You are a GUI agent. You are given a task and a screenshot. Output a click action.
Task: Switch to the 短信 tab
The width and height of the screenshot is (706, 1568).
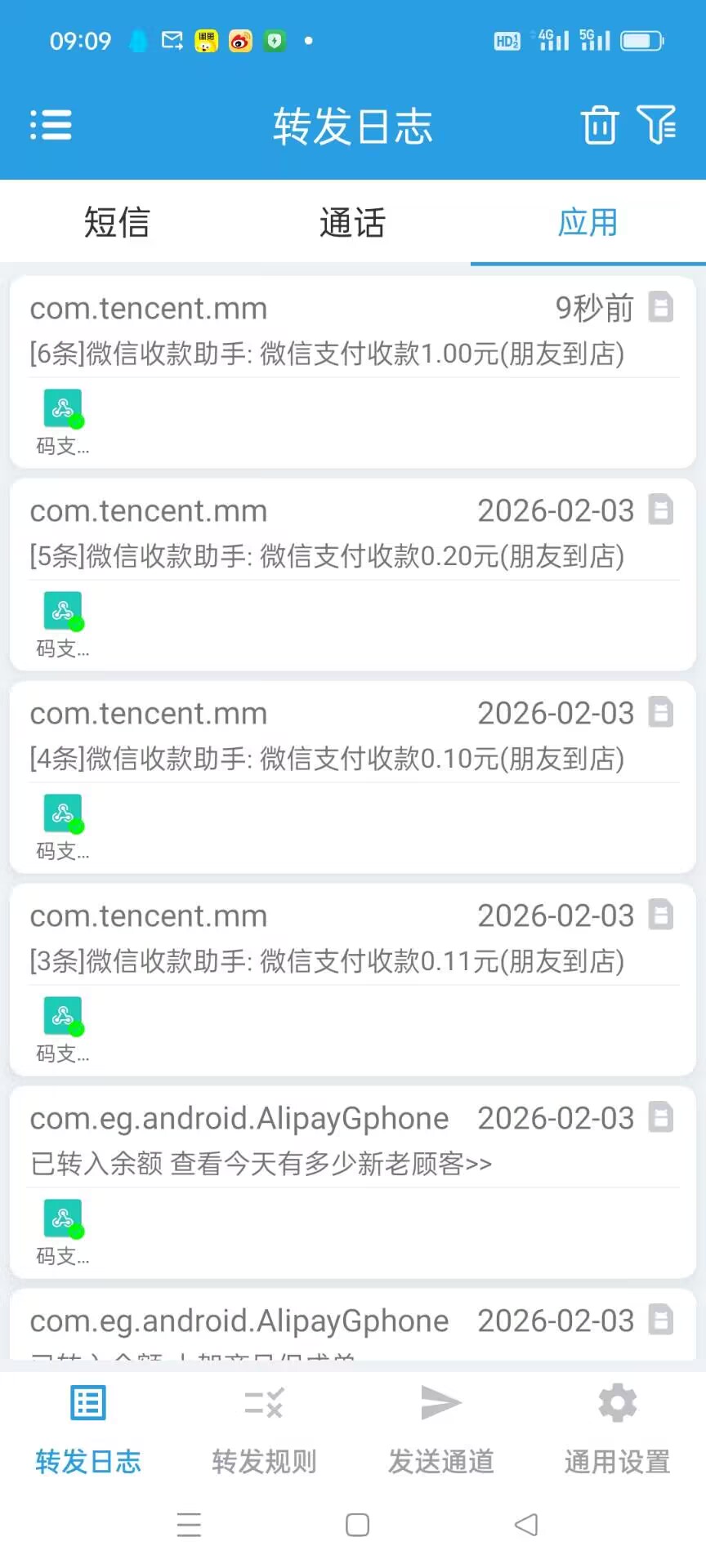click(x=117, y=222)
